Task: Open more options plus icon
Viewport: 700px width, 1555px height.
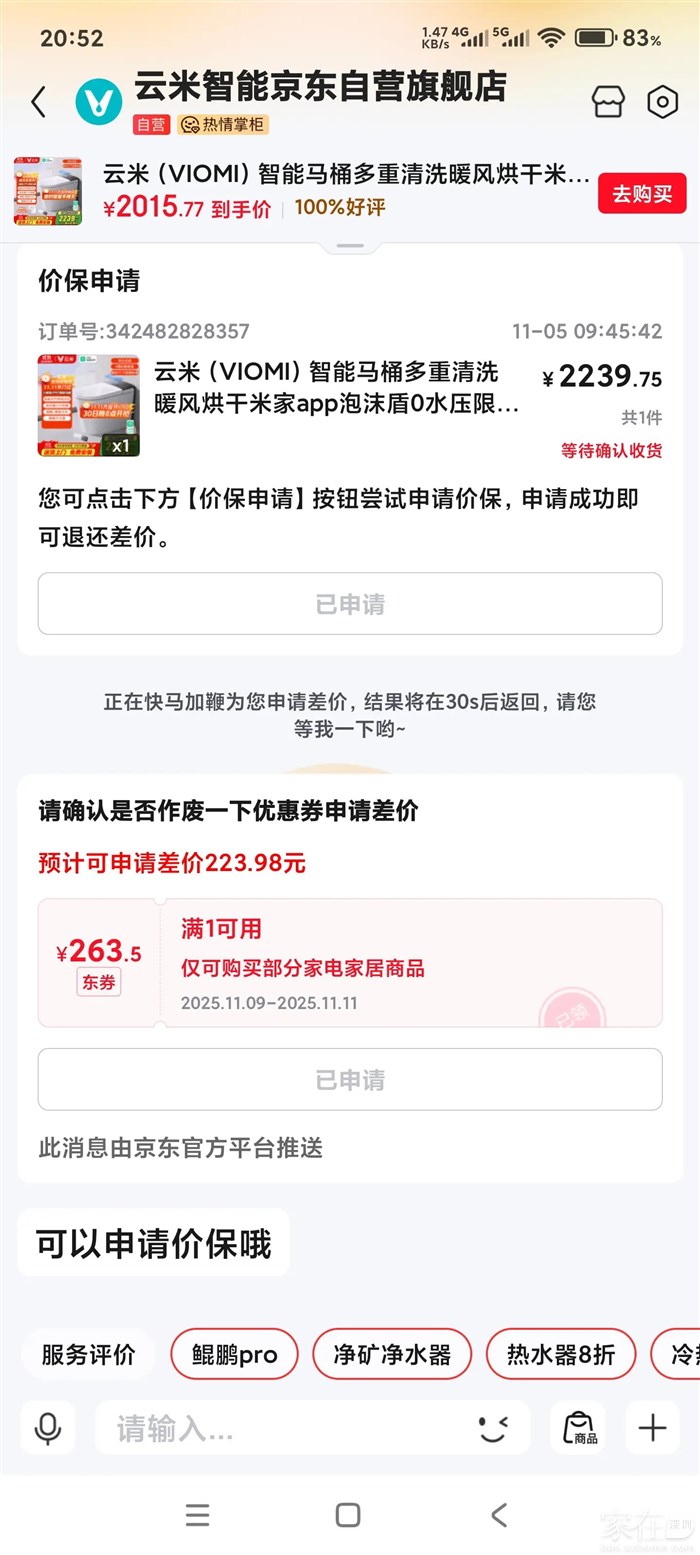Action: click(652, 1428)
